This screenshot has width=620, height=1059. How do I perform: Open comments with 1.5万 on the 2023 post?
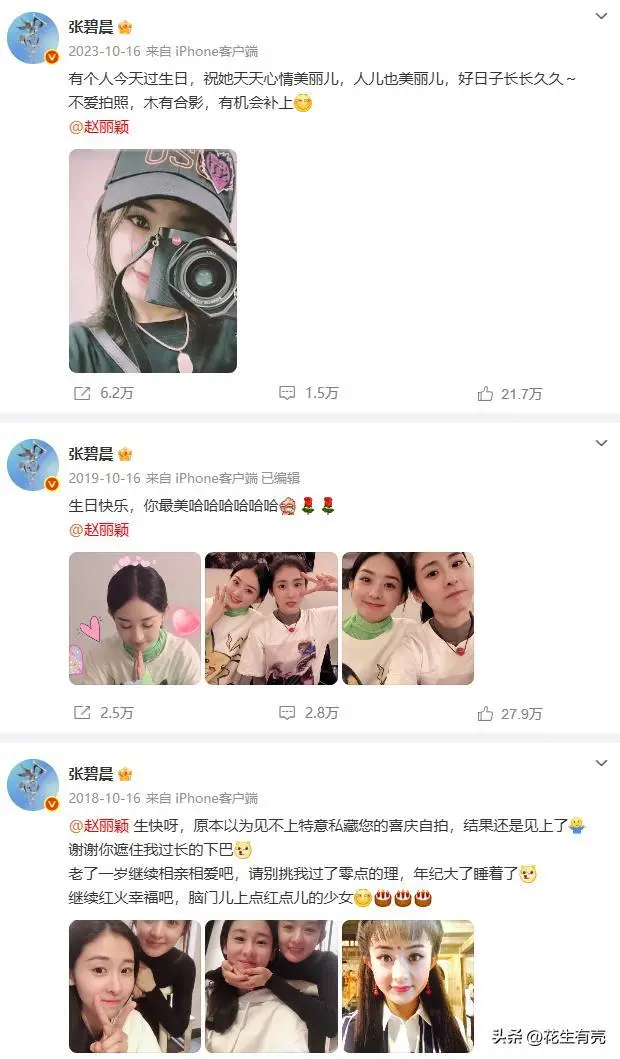click(309, 394)
